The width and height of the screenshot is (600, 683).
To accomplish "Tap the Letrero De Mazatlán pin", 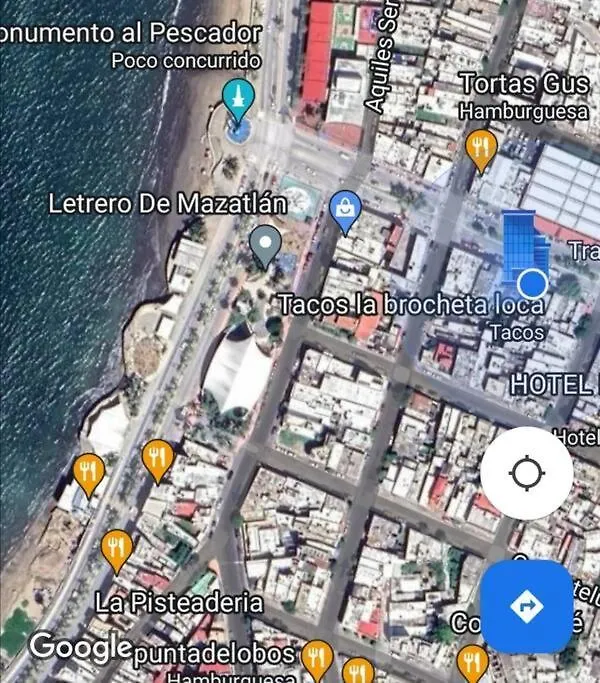I will tap(265, 244).
